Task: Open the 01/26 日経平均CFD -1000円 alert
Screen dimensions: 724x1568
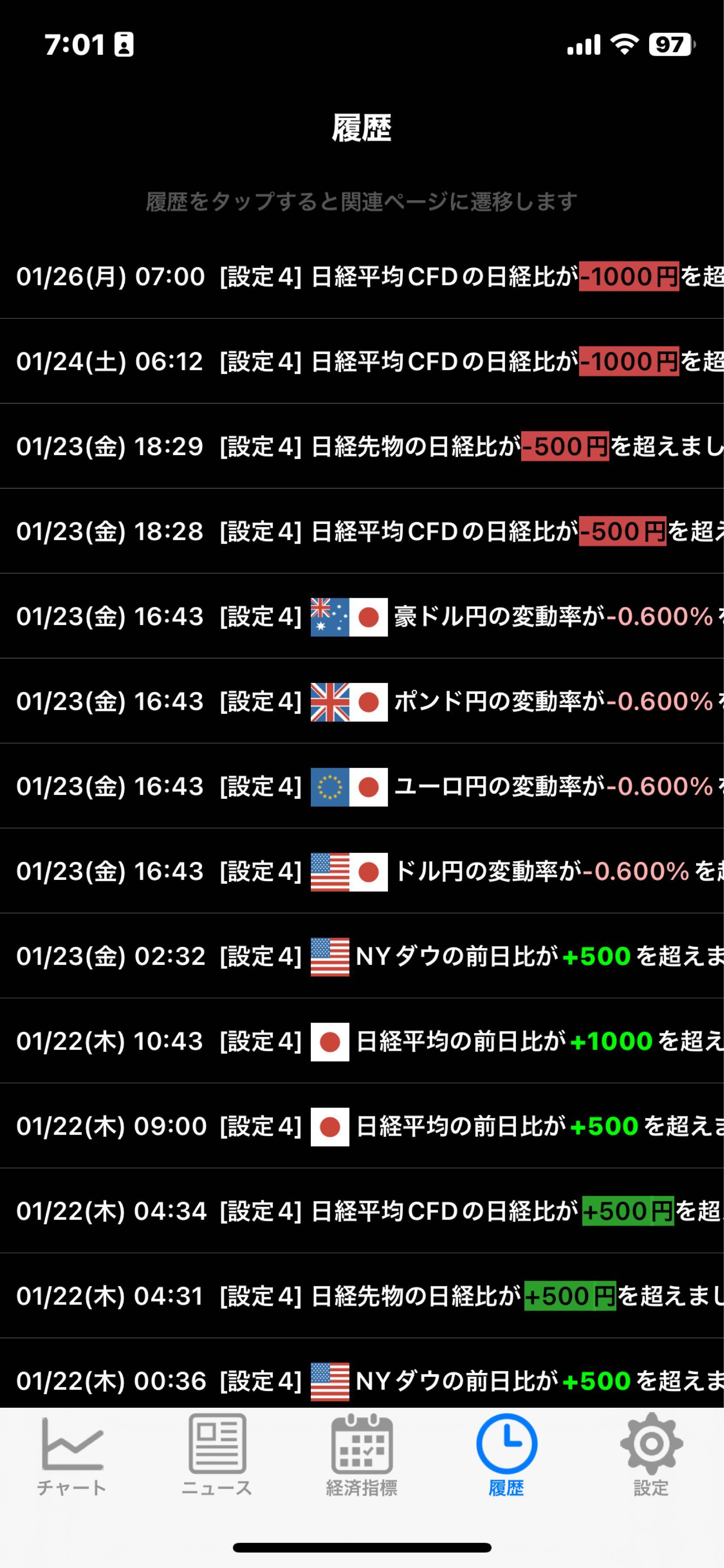Action: pos(362,276)
